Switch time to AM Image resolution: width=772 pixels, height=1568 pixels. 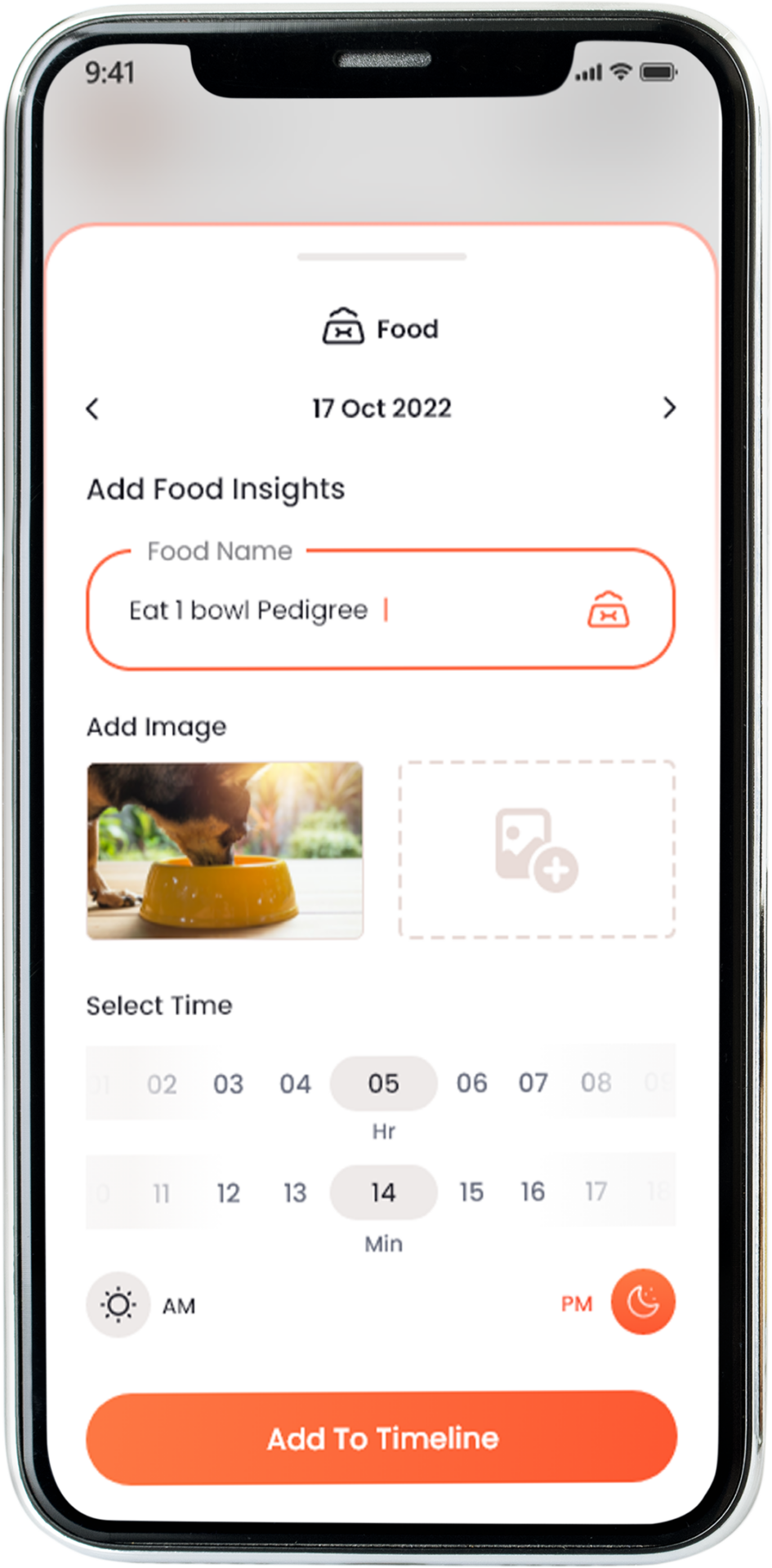pos(119,1305)
